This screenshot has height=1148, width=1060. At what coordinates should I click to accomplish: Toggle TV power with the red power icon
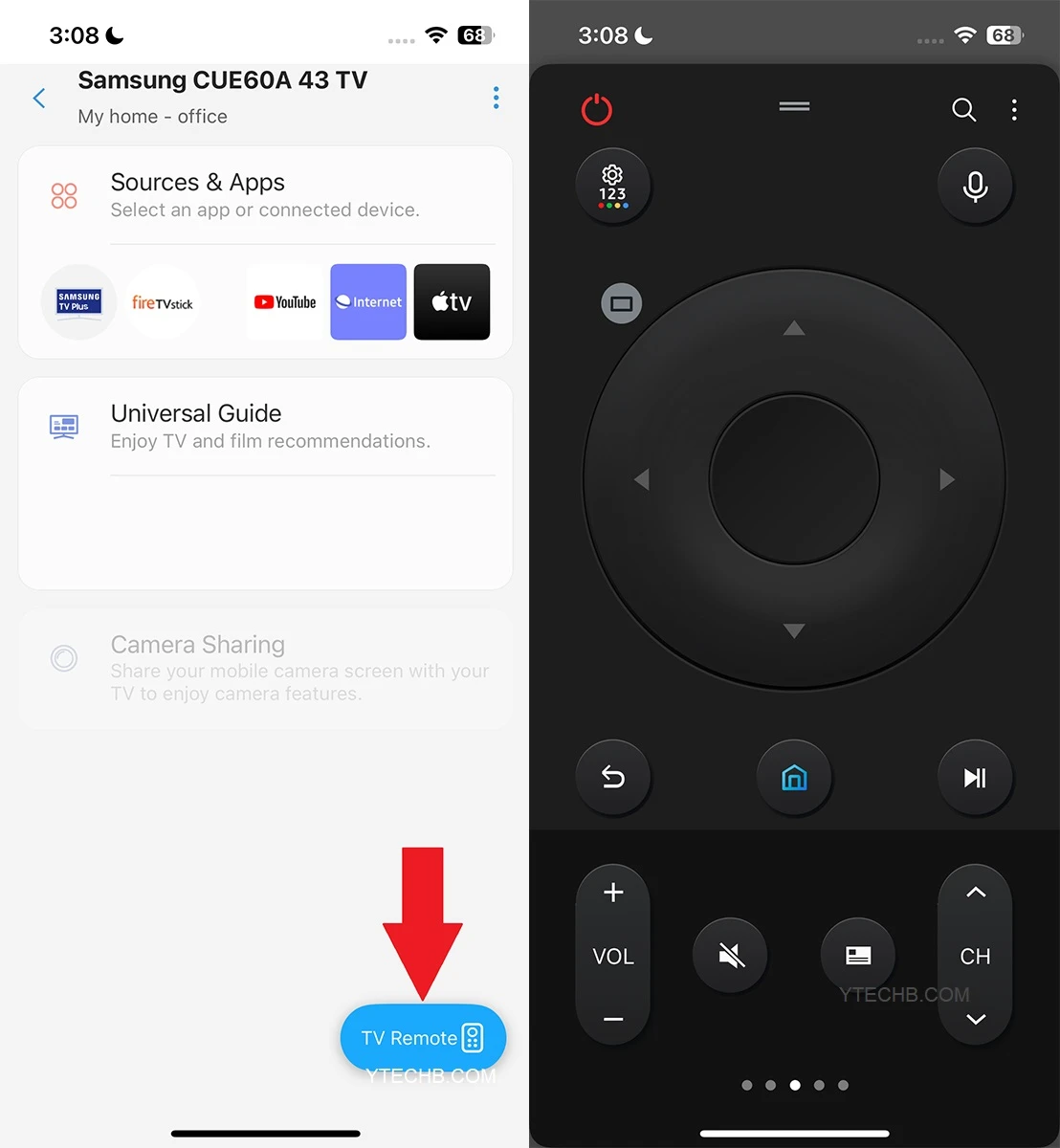pos(597,110)
